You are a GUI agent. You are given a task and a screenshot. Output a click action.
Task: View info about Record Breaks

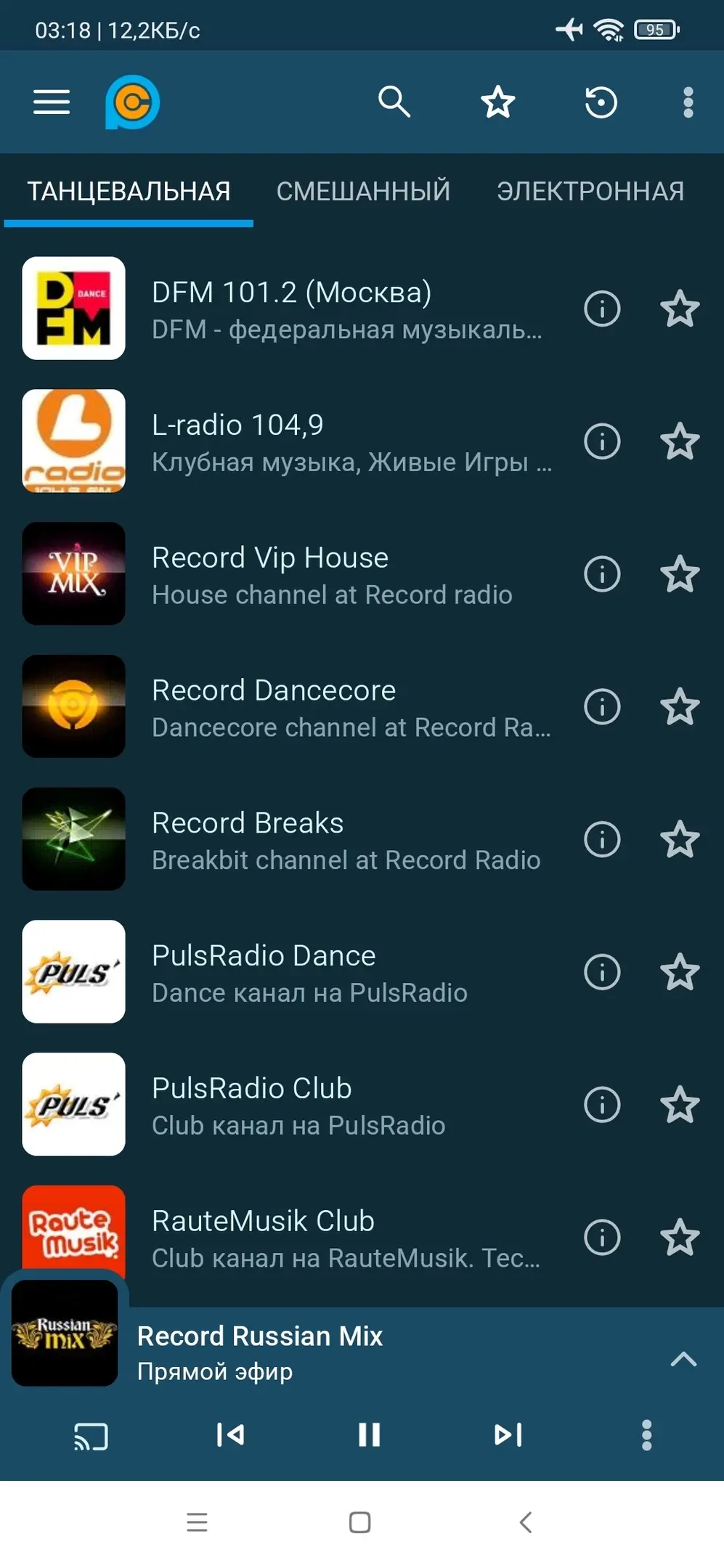click(x=602, y=840)
